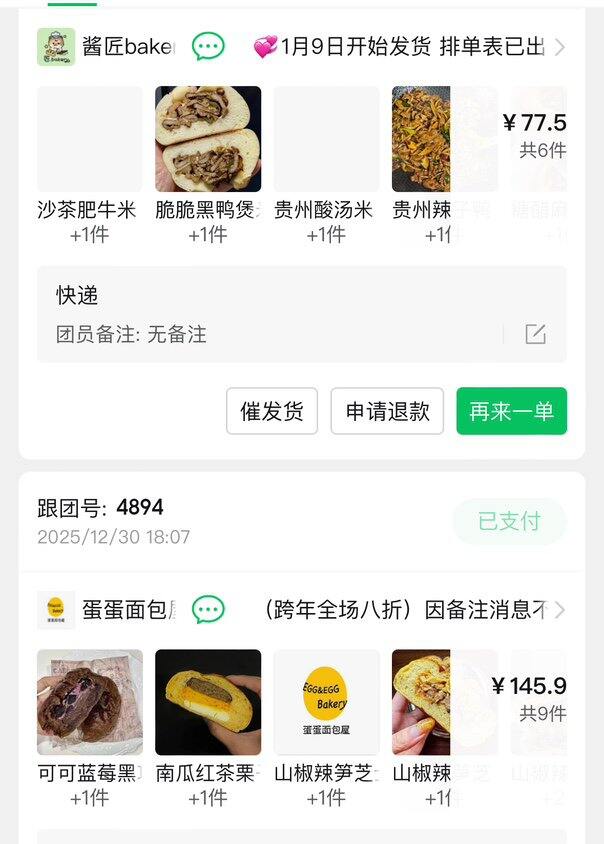
Task: Open the chat icon beside 酱匠baker
Action: point(208,46)
